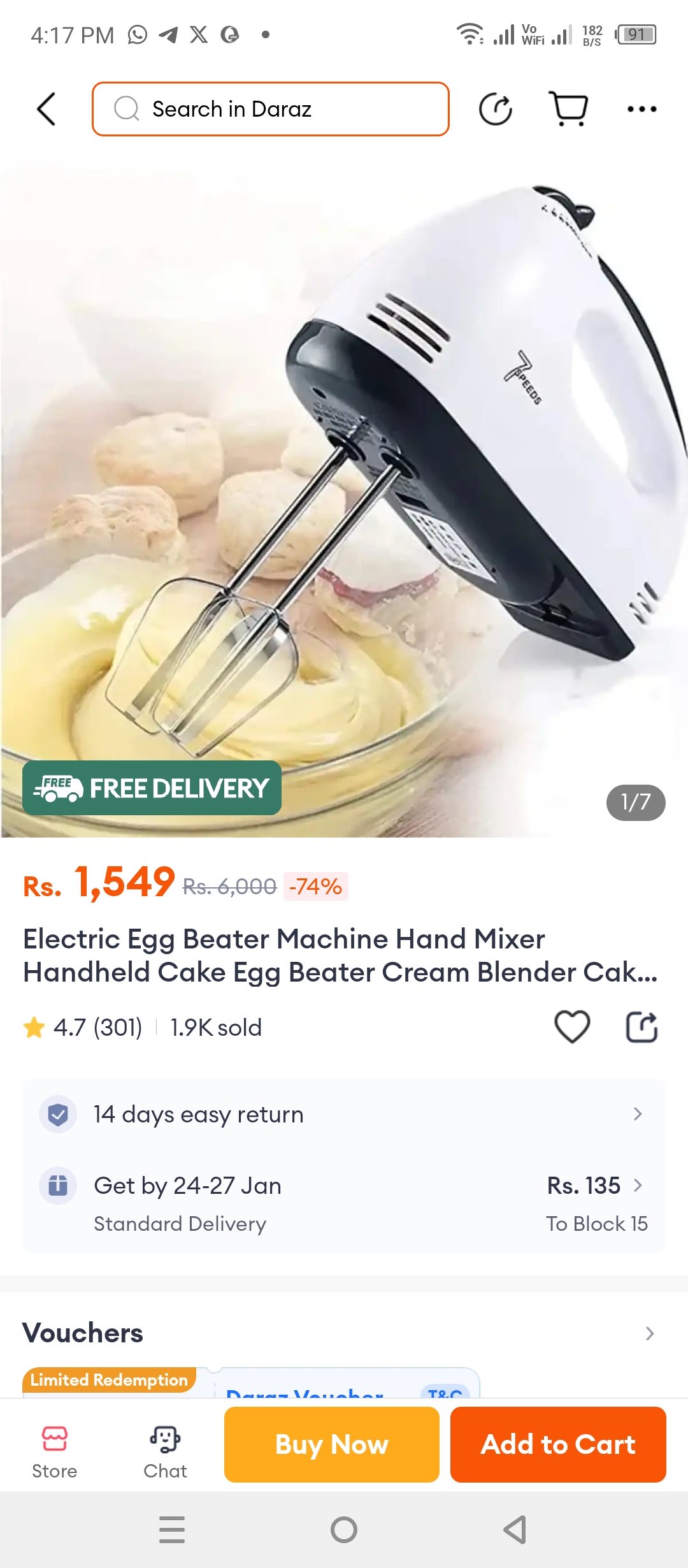Add the product to wishlist heart
Viewport: 688px width, 1568px height.
[x=572, y=1027]
